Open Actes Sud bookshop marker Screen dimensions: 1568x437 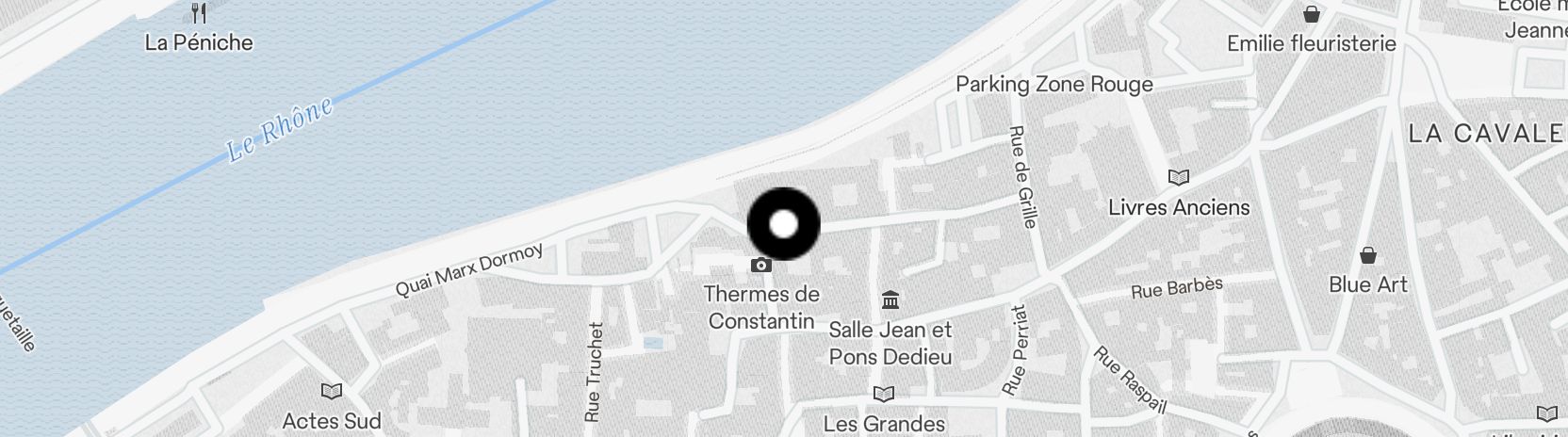point(331,392)
